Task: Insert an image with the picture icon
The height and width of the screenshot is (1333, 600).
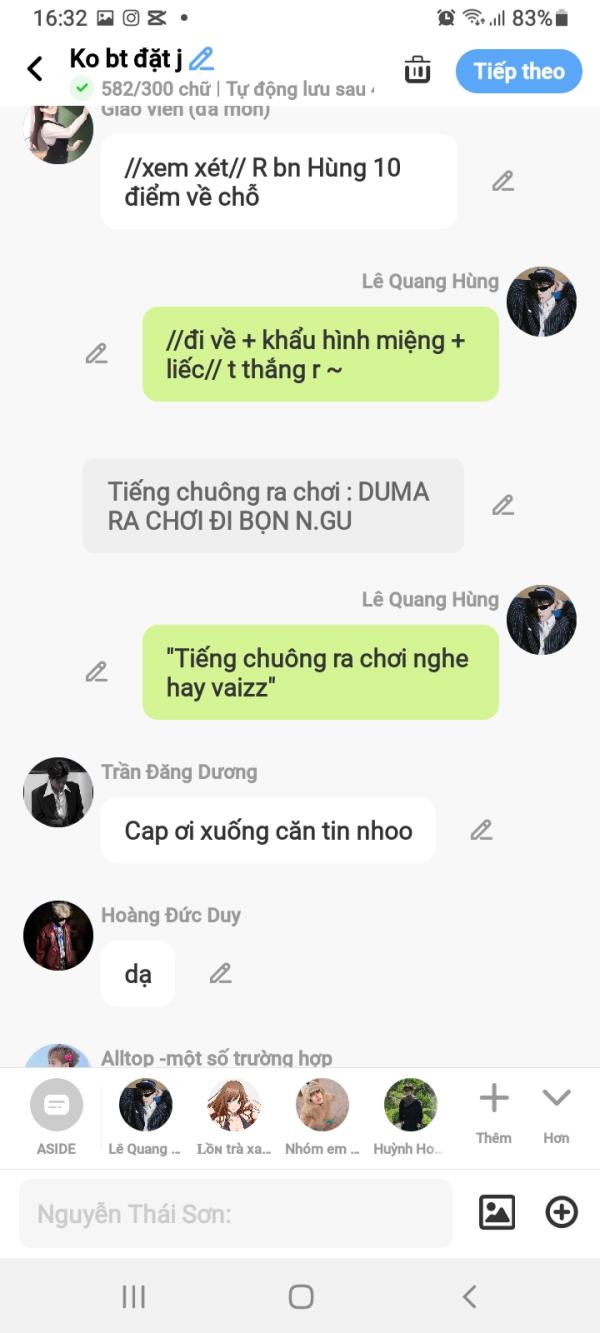Action: pyautogui.click(x=497, y=1213)
